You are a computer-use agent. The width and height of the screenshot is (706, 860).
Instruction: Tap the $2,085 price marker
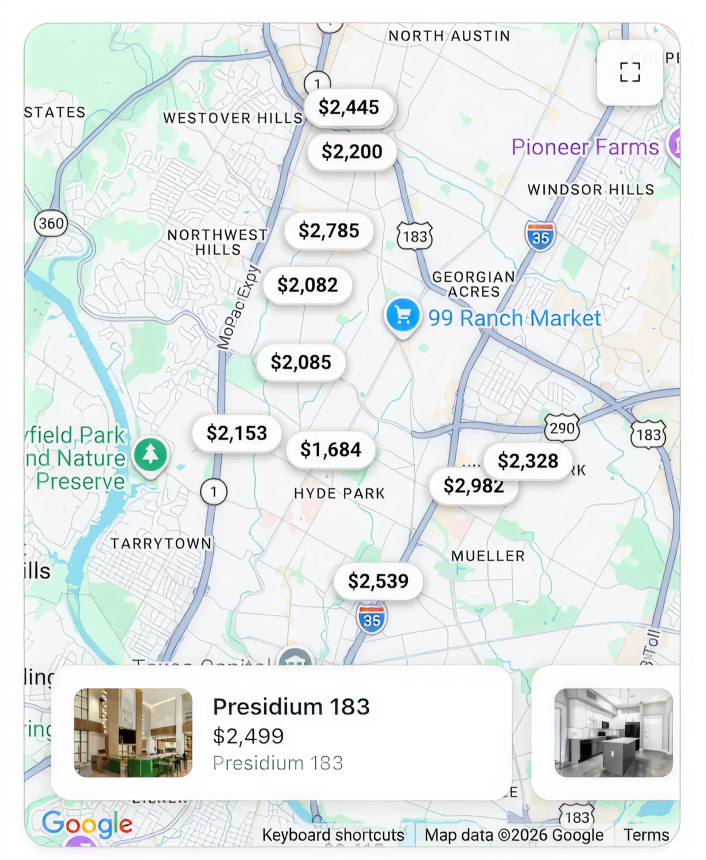pyautogui.click(x=301, y=362)
